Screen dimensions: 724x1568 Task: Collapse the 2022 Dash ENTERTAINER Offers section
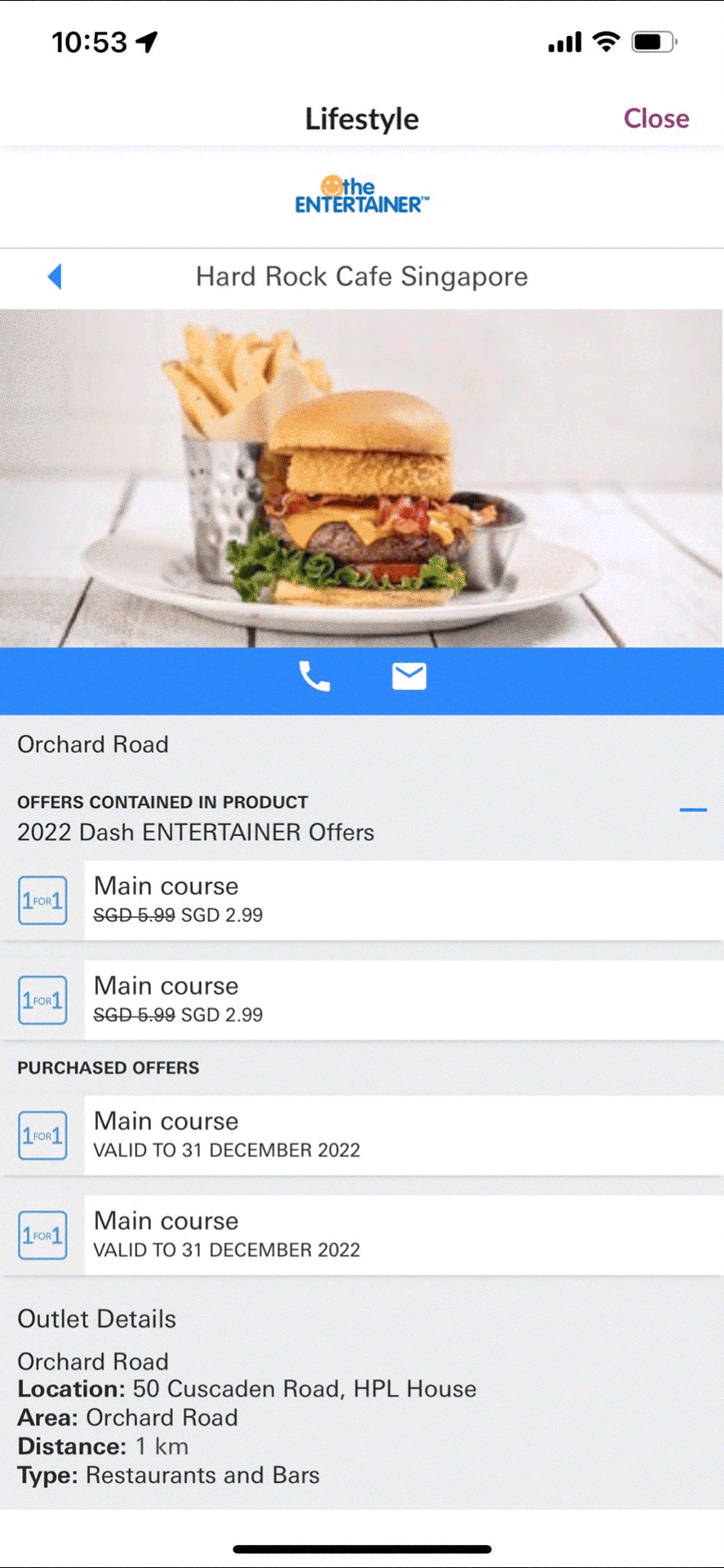[693, 810]
